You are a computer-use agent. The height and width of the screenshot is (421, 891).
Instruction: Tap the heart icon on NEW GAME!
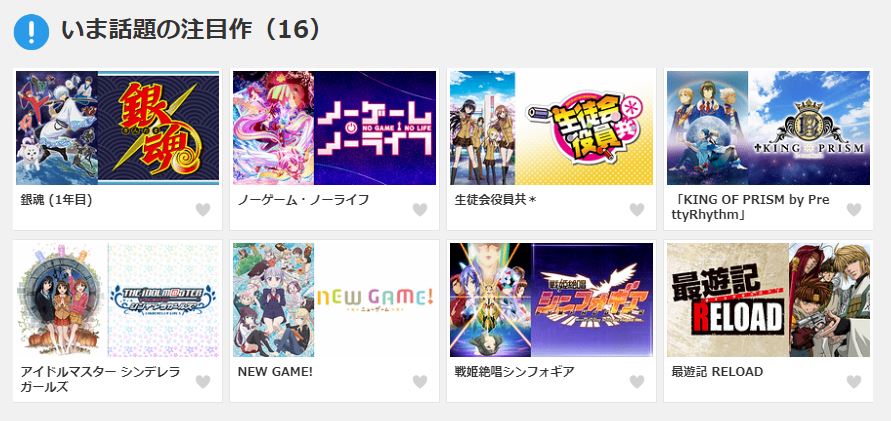tap(420, 382)
